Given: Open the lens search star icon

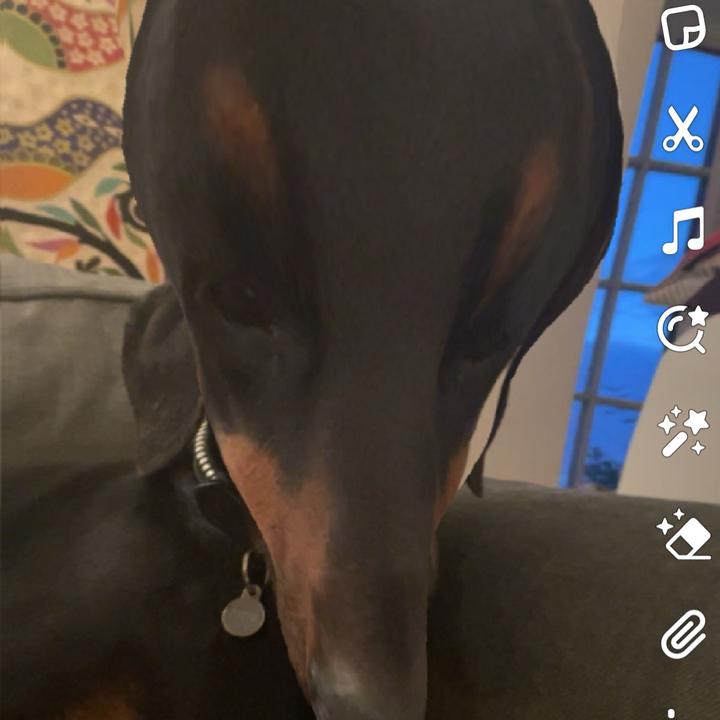Looking at the screenshot, I should 683,330.
